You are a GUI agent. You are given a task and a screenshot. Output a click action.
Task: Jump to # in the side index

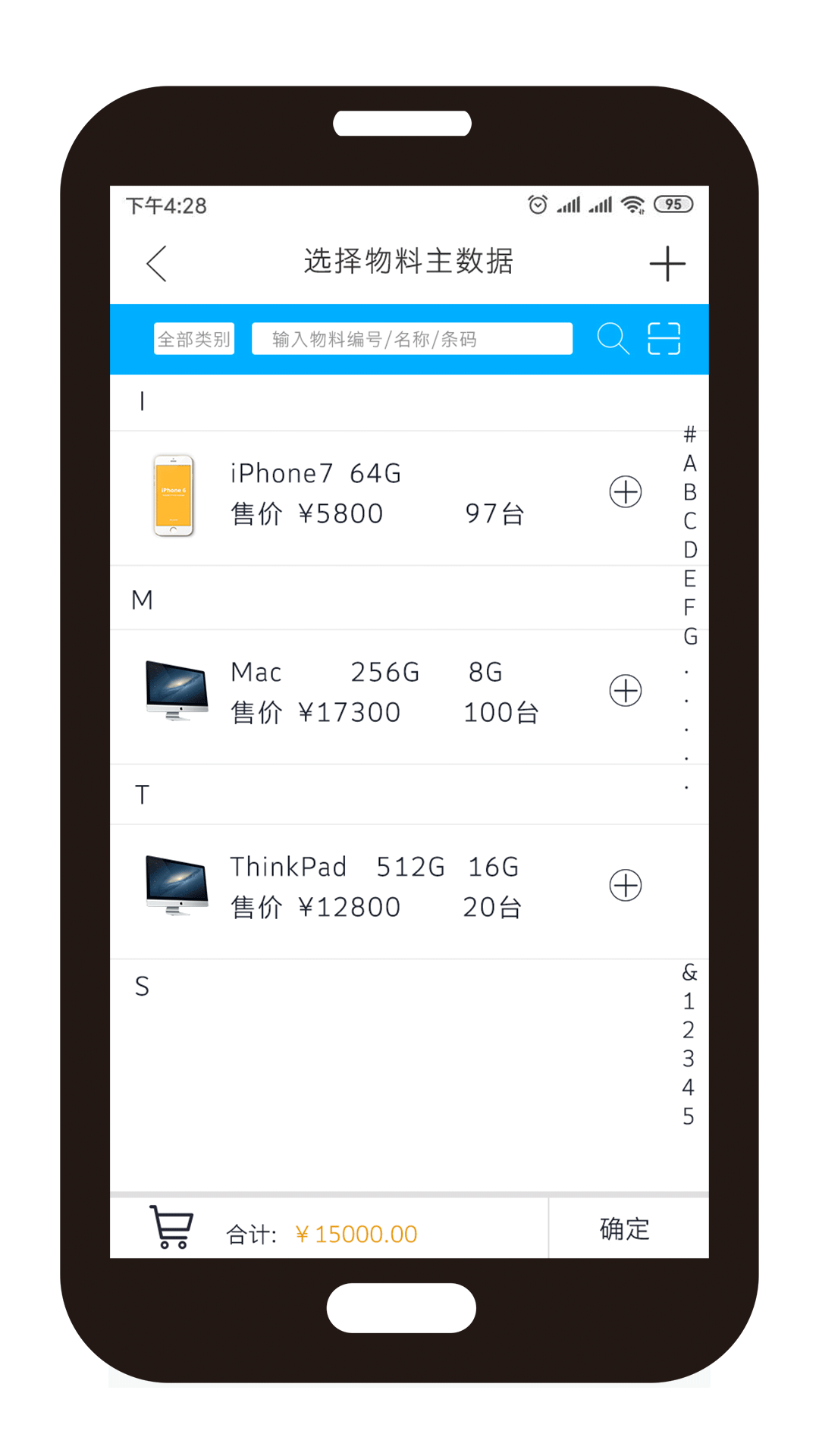coord(689,435)
